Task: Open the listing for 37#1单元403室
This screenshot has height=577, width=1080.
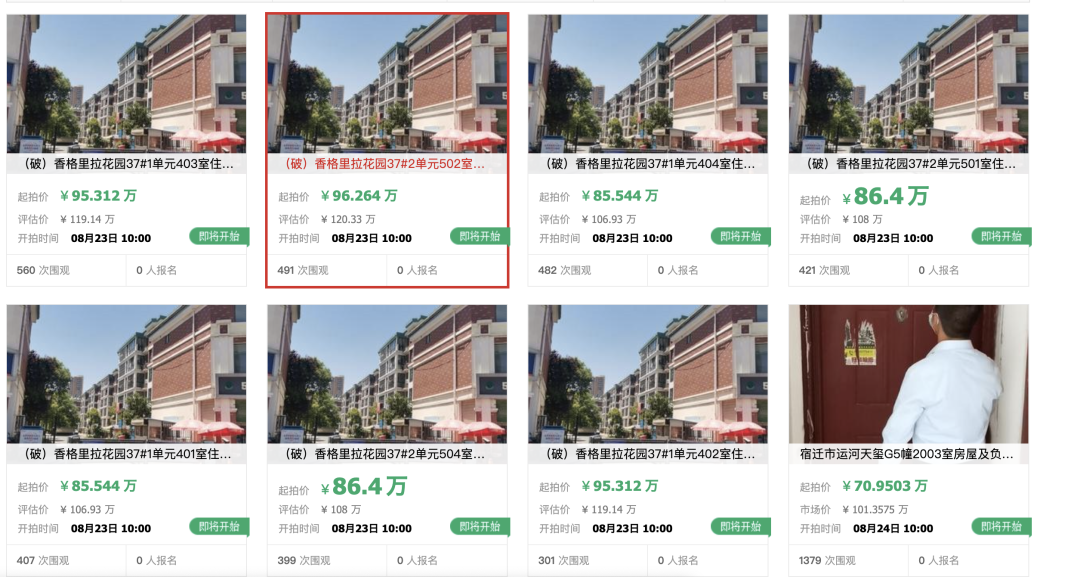Action: (x=127, y=164)
